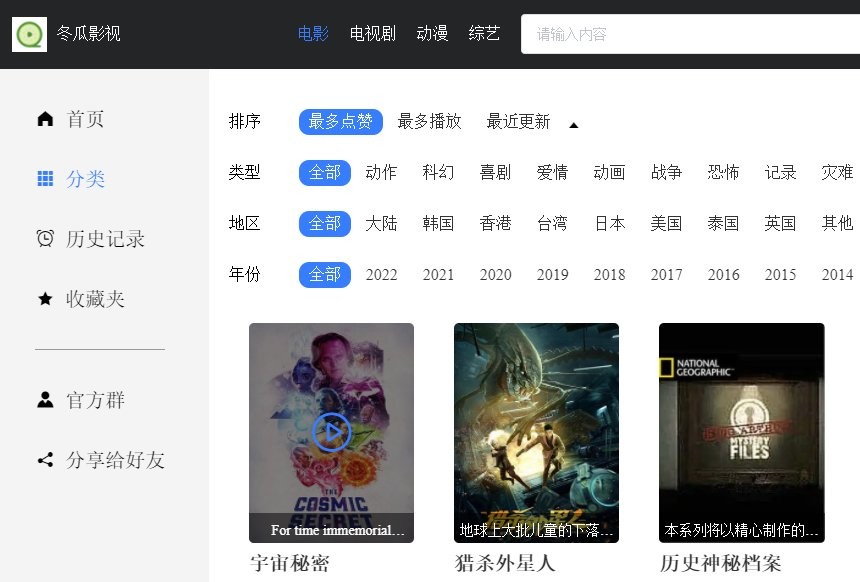Sort by 最多播放
Image resolution: width=860 pixels, height=582 pixels.
(x=429, y=122)
